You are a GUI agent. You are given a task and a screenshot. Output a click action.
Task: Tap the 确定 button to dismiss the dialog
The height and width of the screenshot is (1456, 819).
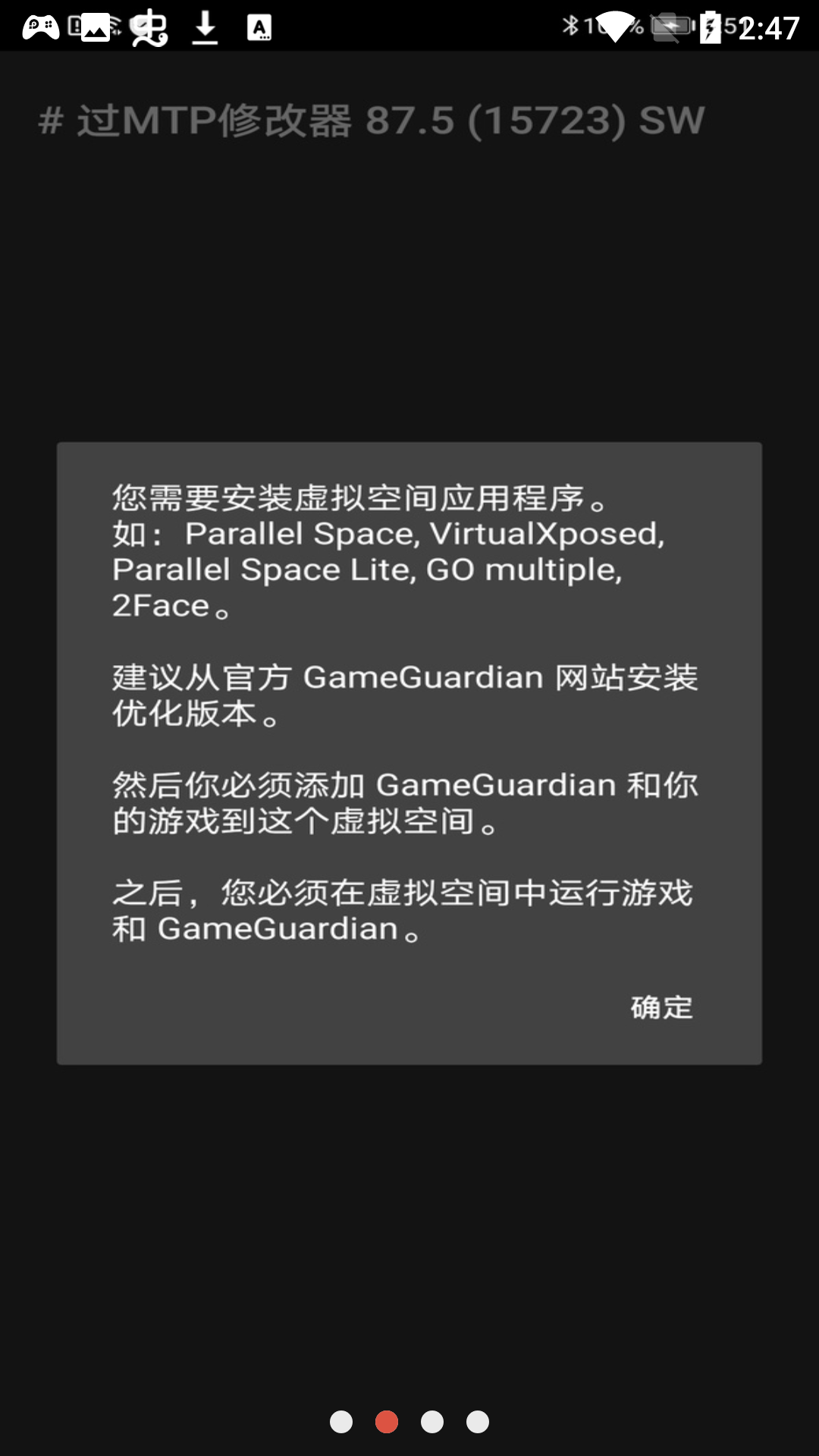[x=661, y=1007]
